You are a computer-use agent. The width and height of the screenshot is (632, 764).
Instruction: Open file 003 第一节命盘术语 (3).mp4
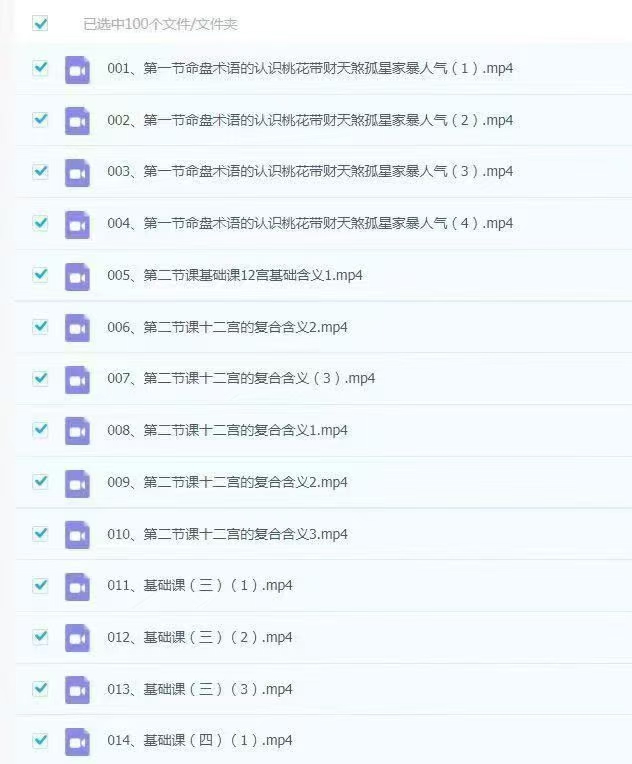click(310, 172)
